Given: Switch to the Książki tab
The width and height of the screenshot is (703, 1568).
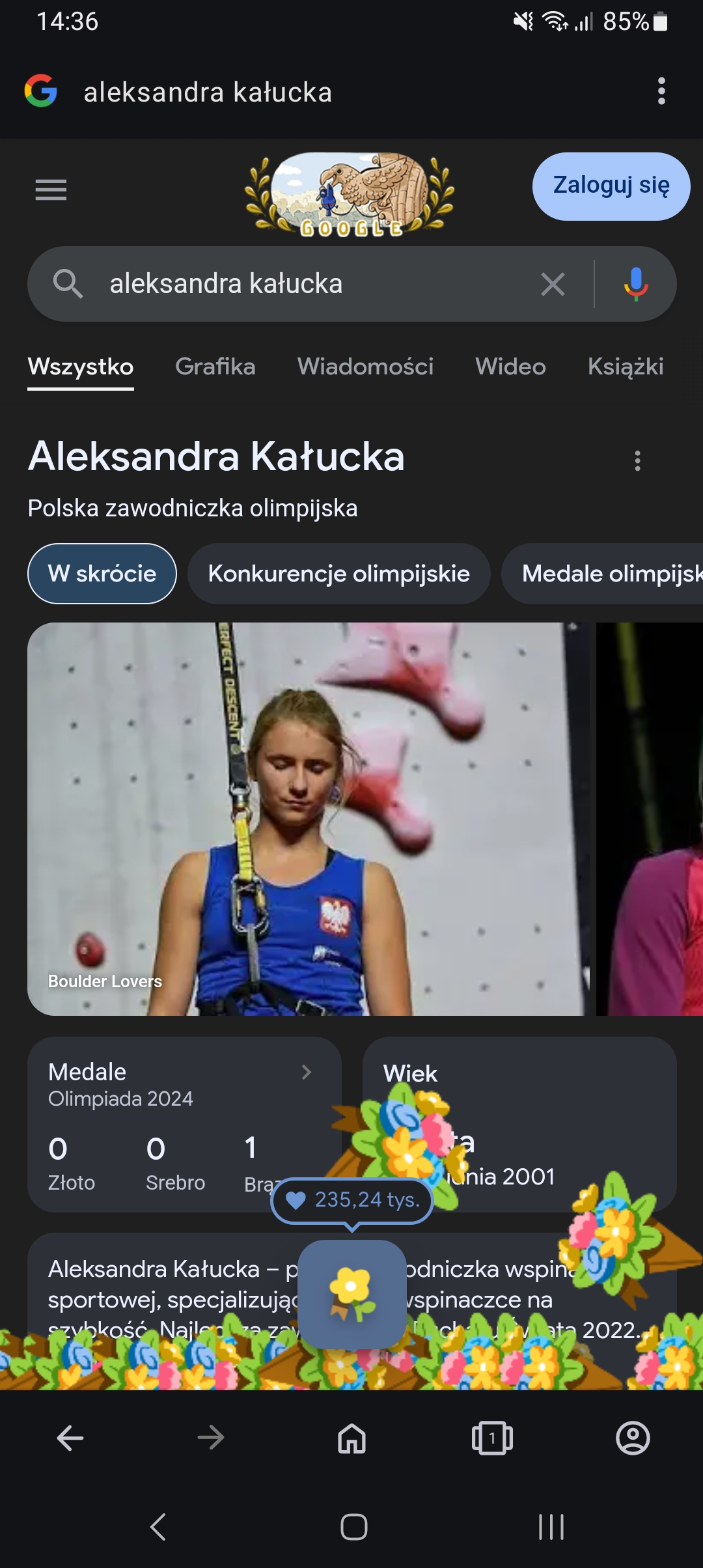Looking at the screenshot, I should coord(625,367).
